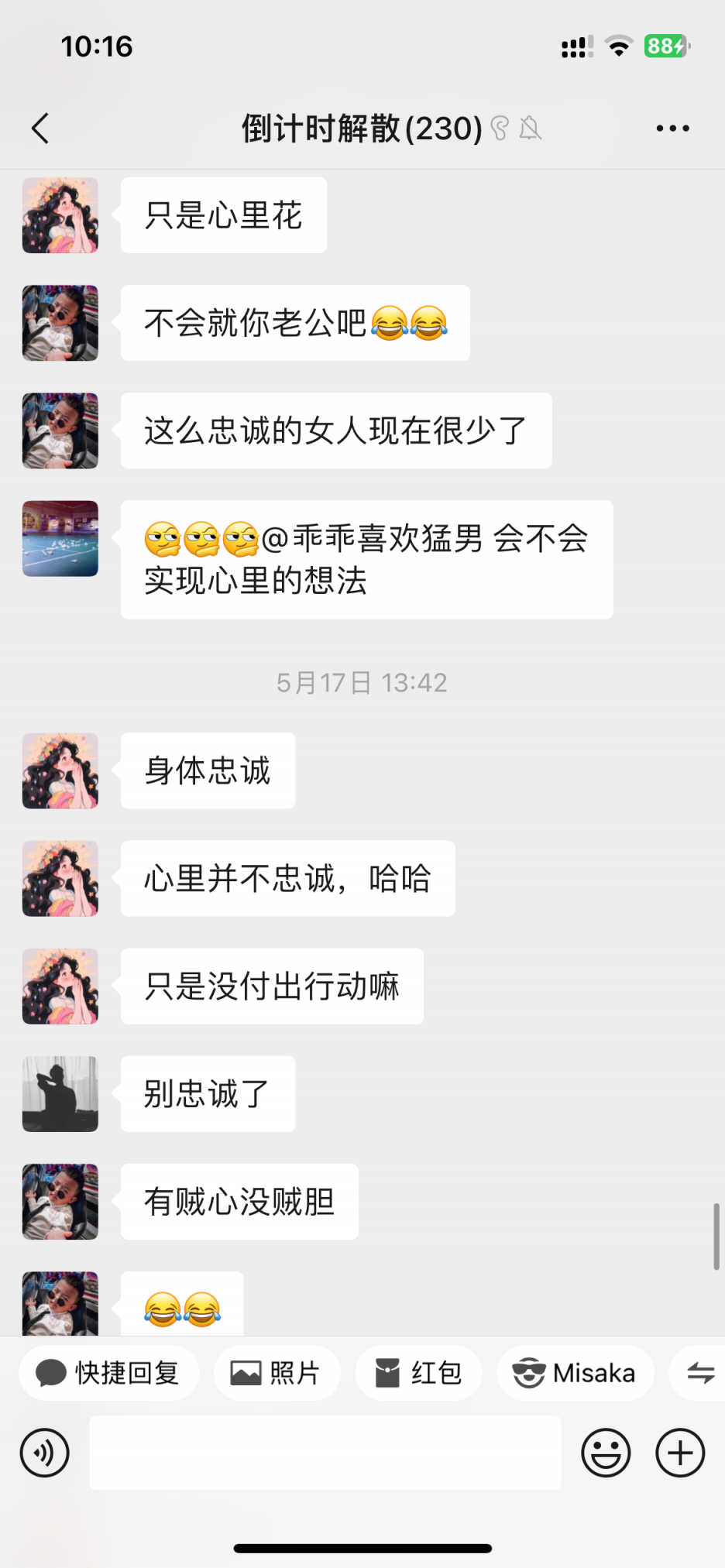Send a 红包 red packet
This screenshot has height=1568, width=725.
(418, 1373)
